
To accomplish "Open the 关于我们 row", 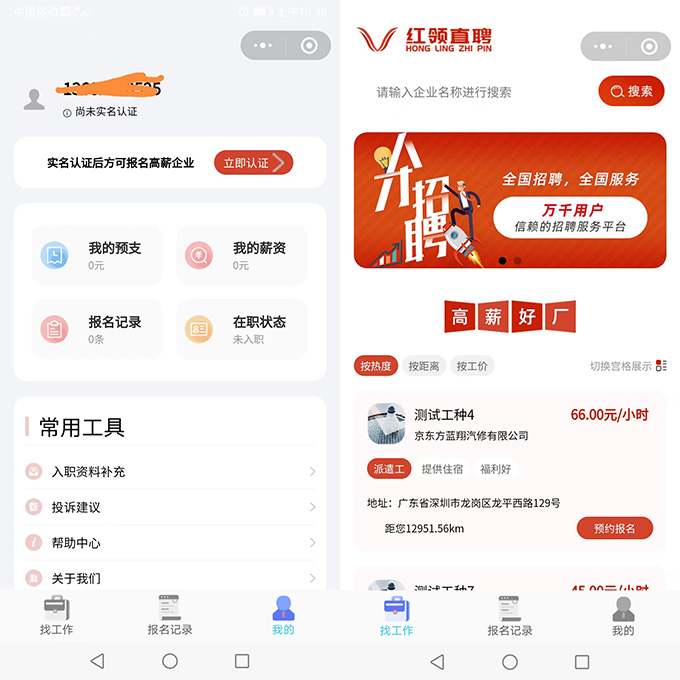I will click(170, 578).
